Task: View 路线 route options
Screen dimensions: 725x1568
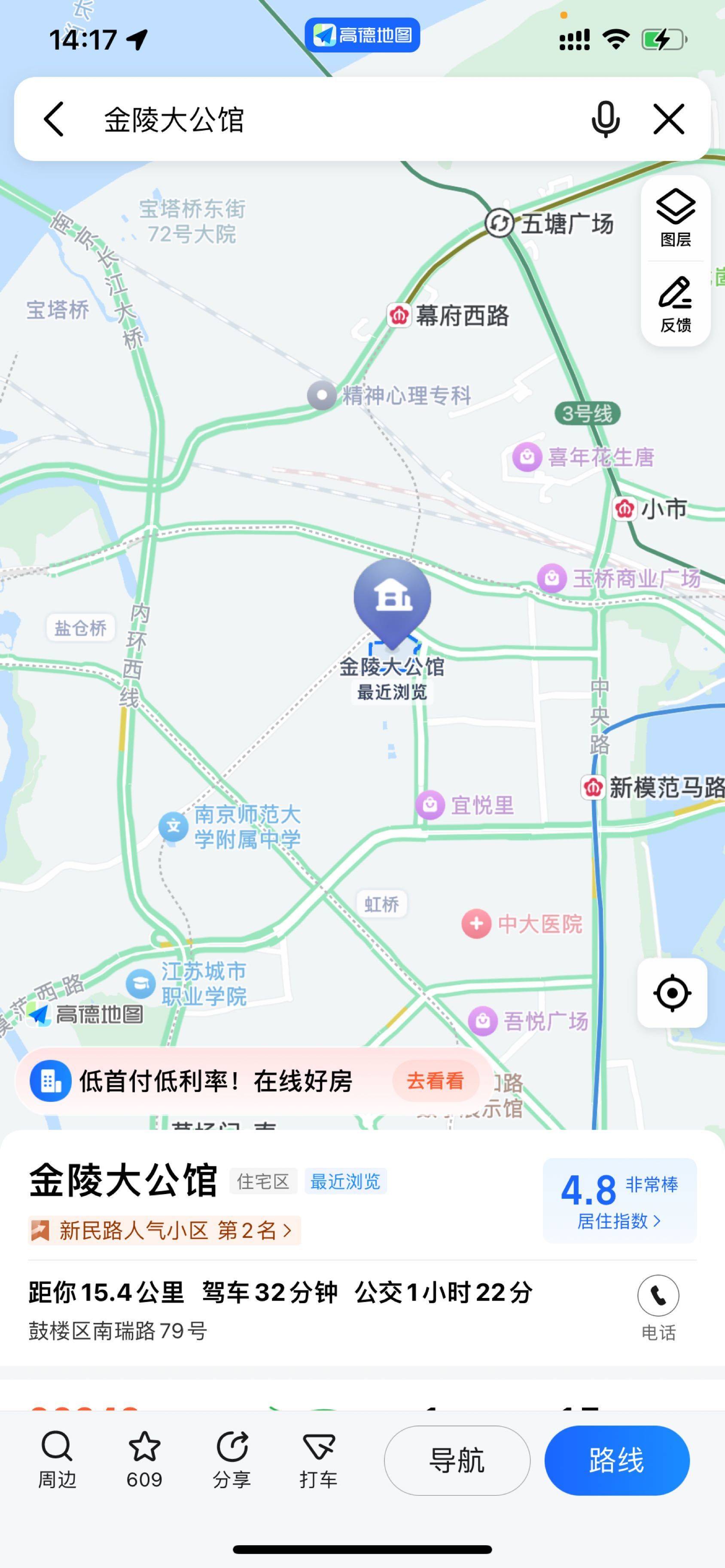Action: click(617, 1460)
